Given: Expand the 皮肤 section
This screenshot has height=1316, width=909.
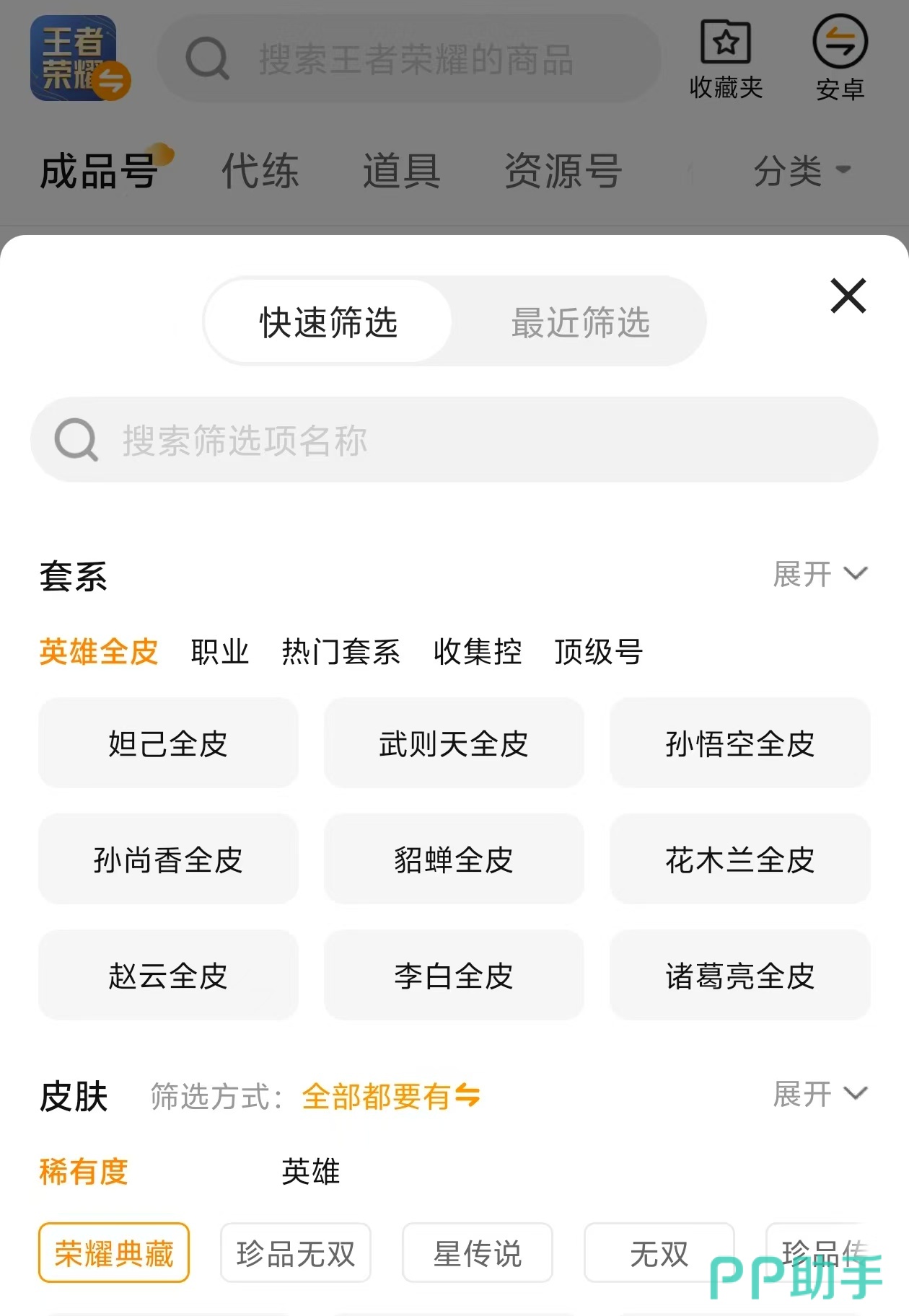Looking at the screenshot, I should click(820, 1094).
